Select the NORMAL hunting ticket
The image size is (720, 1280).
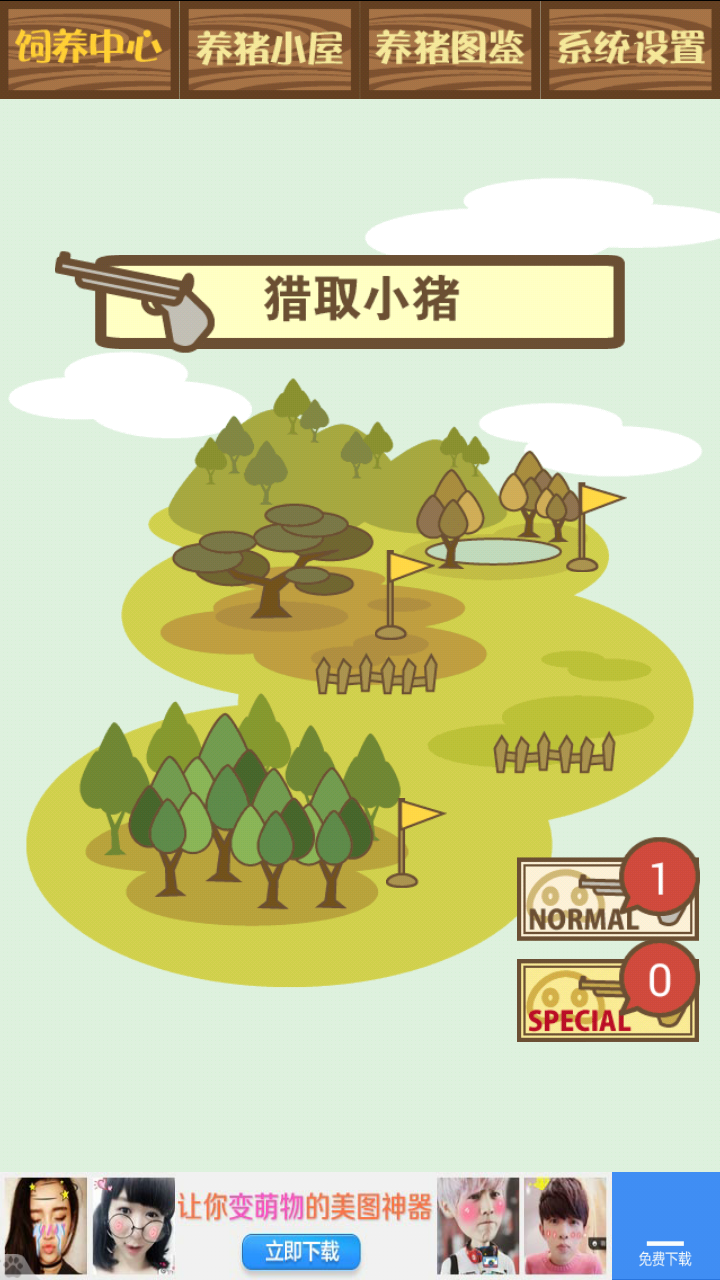click(x=607, y=898)
